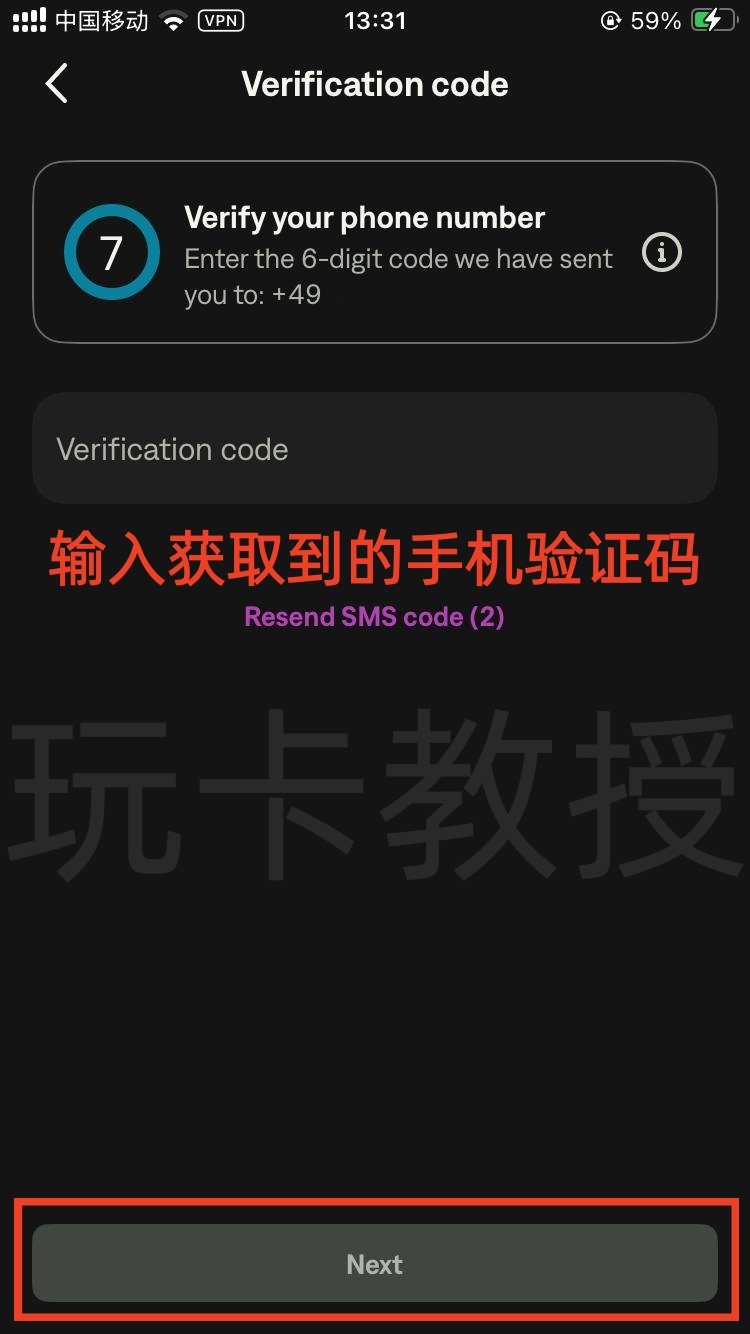
Task: Tap the rounded card containing verification instructions
Action: click(375, 252)
